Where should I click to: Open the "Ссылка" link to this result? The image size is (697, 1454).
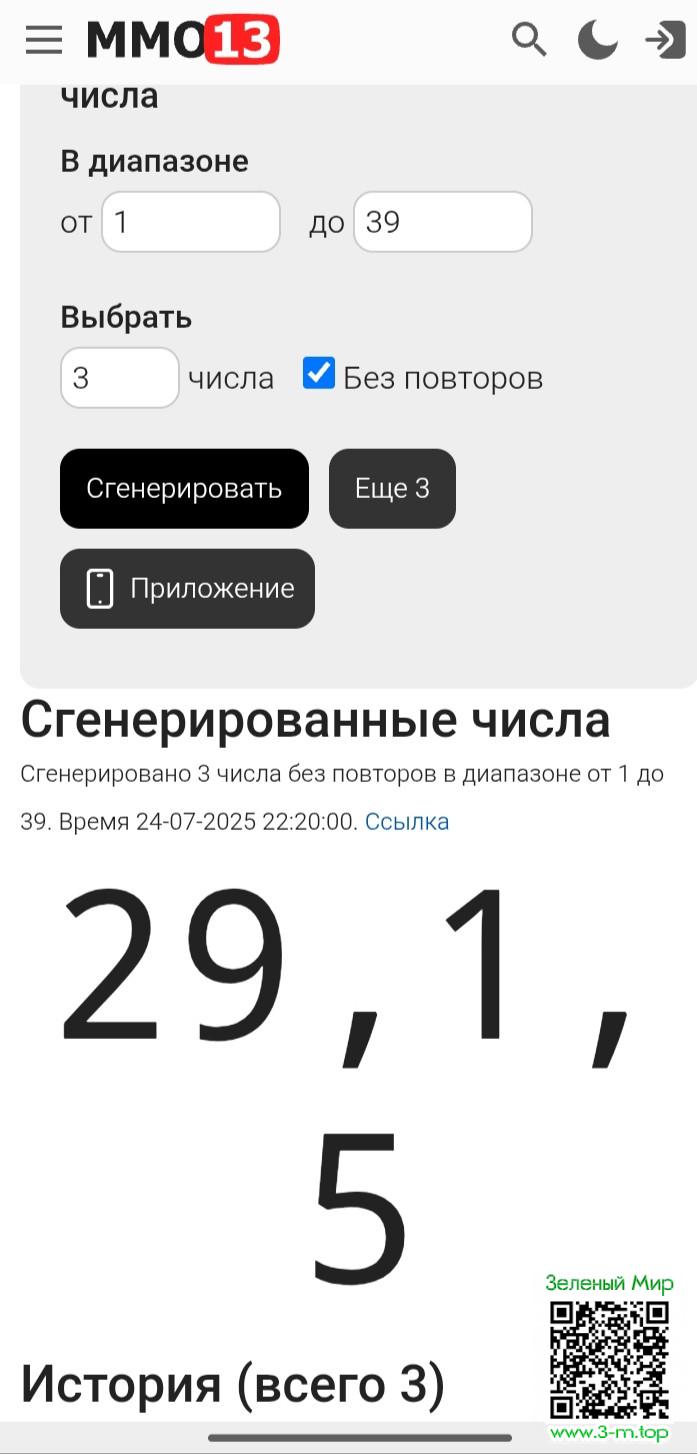click(407, 822)
